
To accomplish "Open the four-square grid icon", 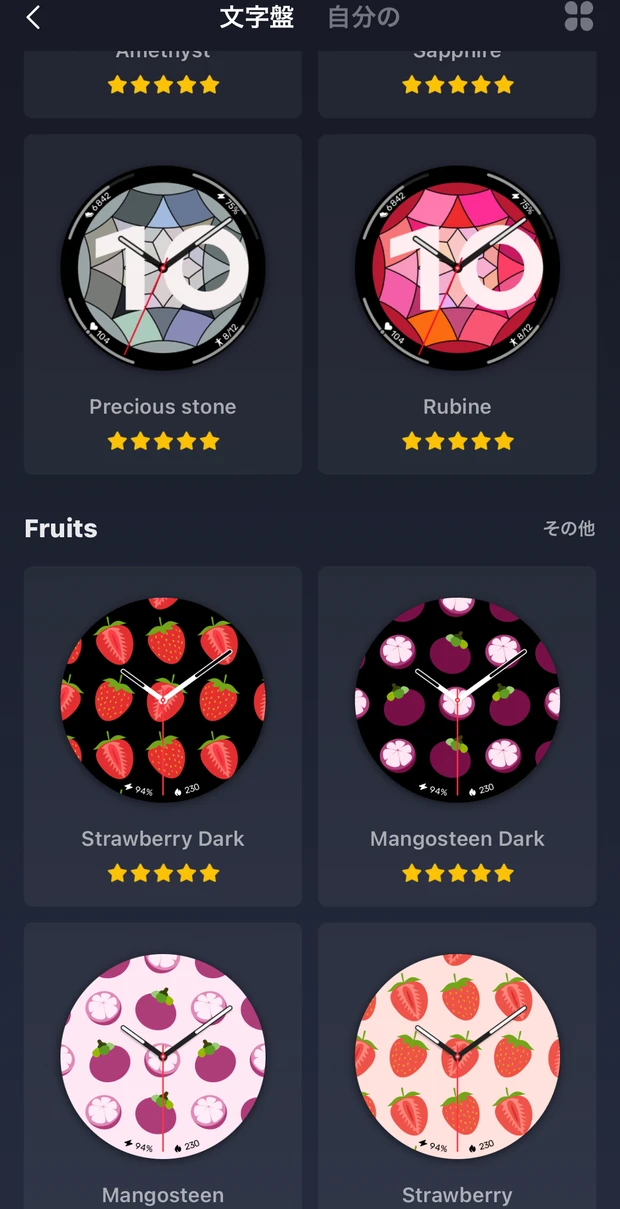I will (578, 16).
